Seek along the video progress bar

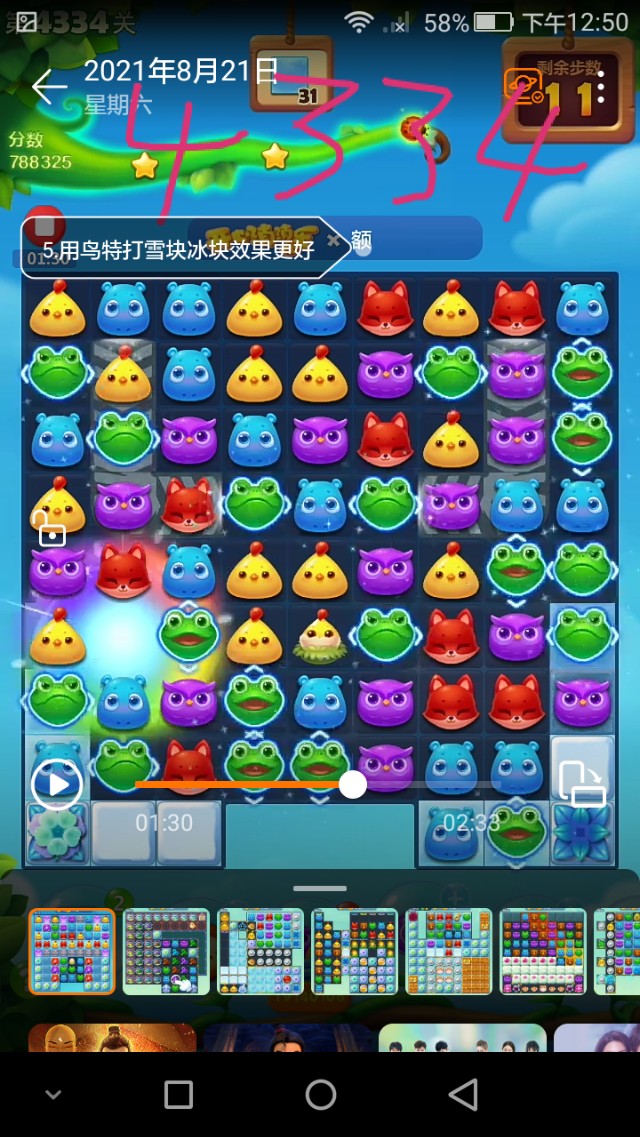point(352,785)
